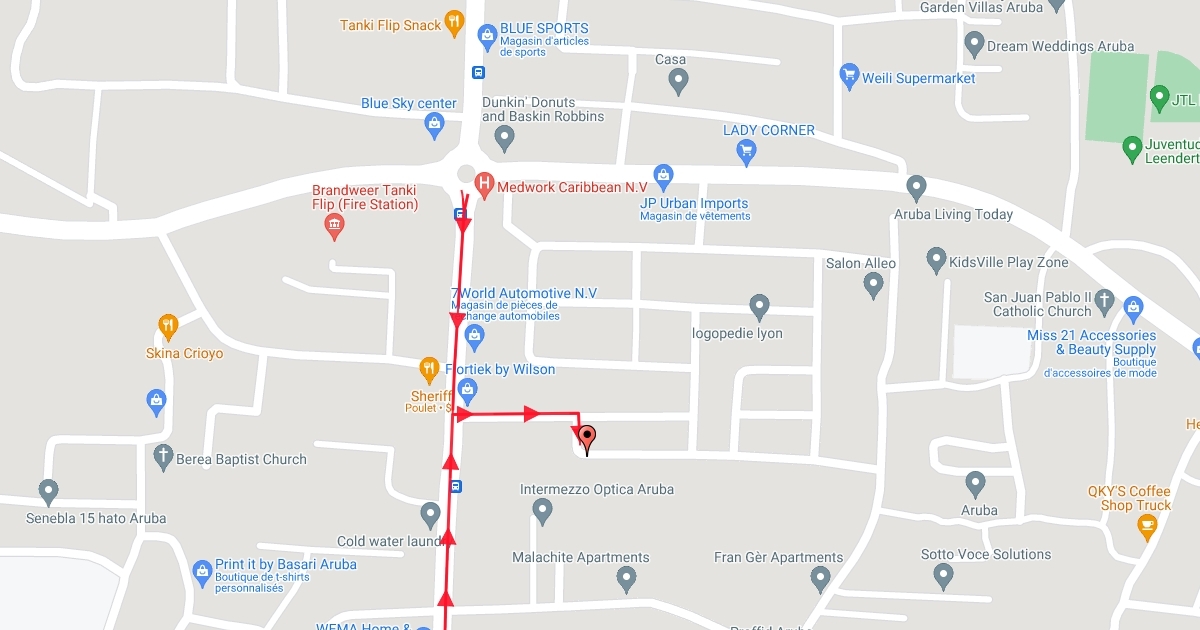Open Weili Supermarket marker

pos(850,74)
